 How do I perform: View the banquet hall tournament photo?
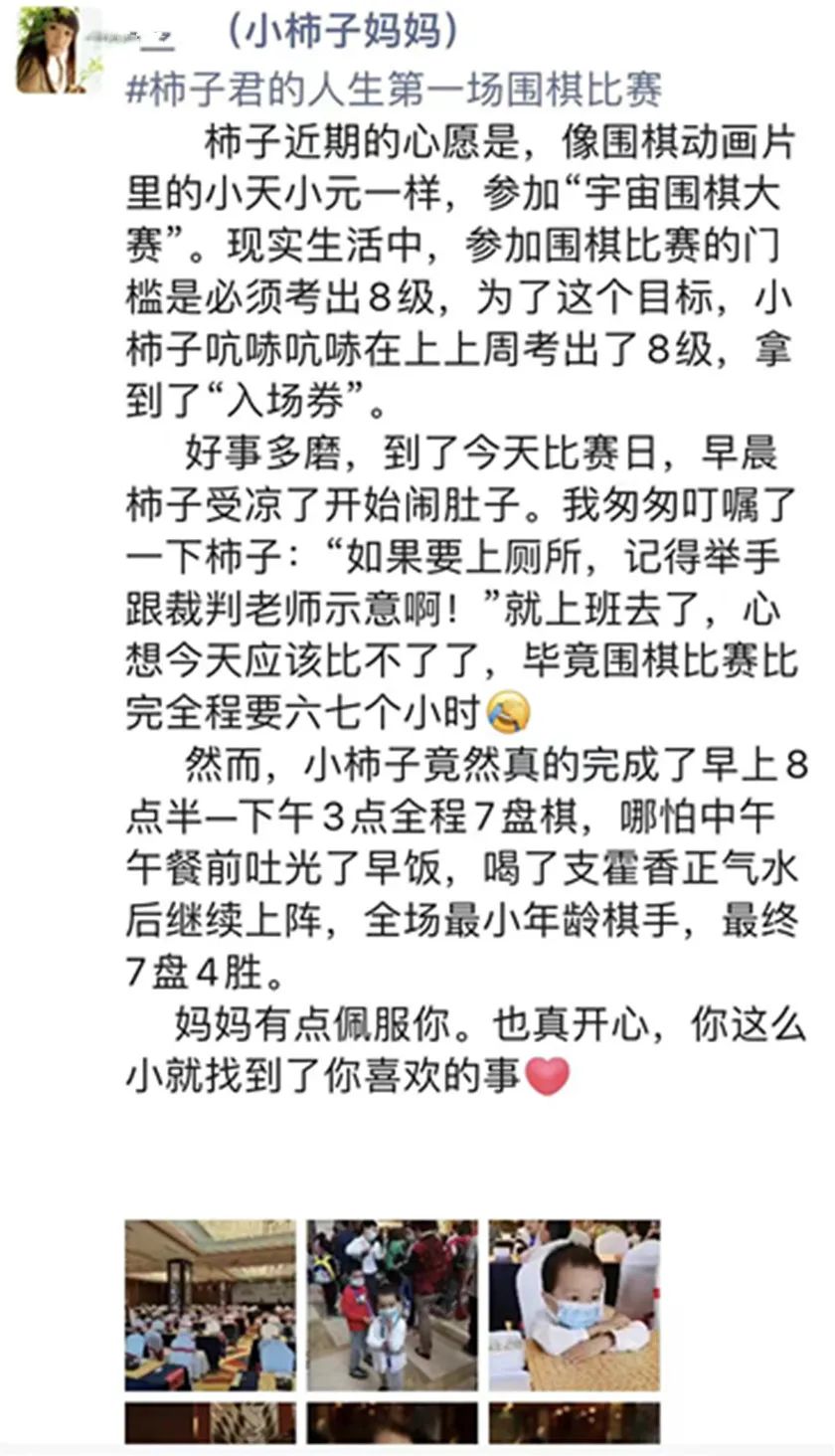point(210,1305)
